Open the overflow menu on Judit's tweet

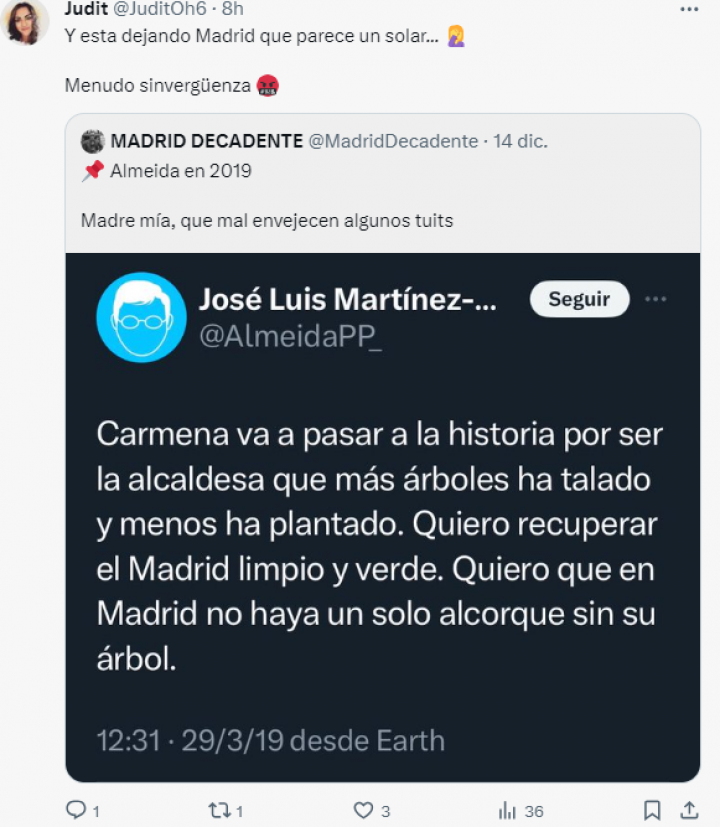[689, 10]
